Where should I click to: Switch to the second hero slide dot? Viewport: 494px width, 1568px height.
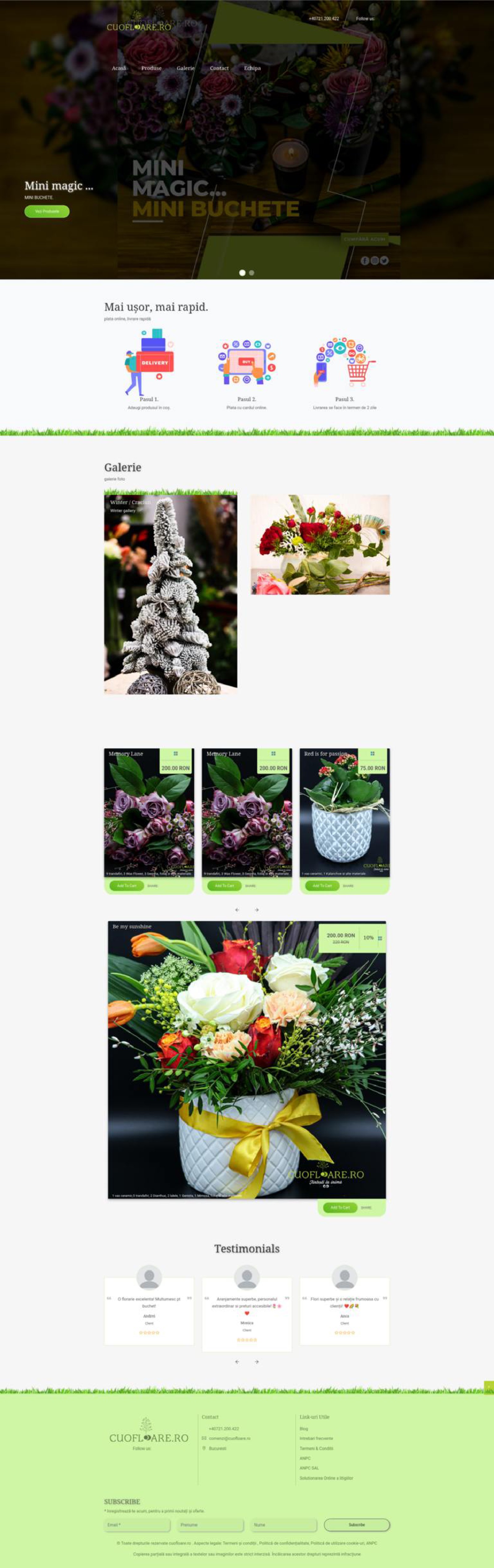pyautogui.click(x=252, y=273)
